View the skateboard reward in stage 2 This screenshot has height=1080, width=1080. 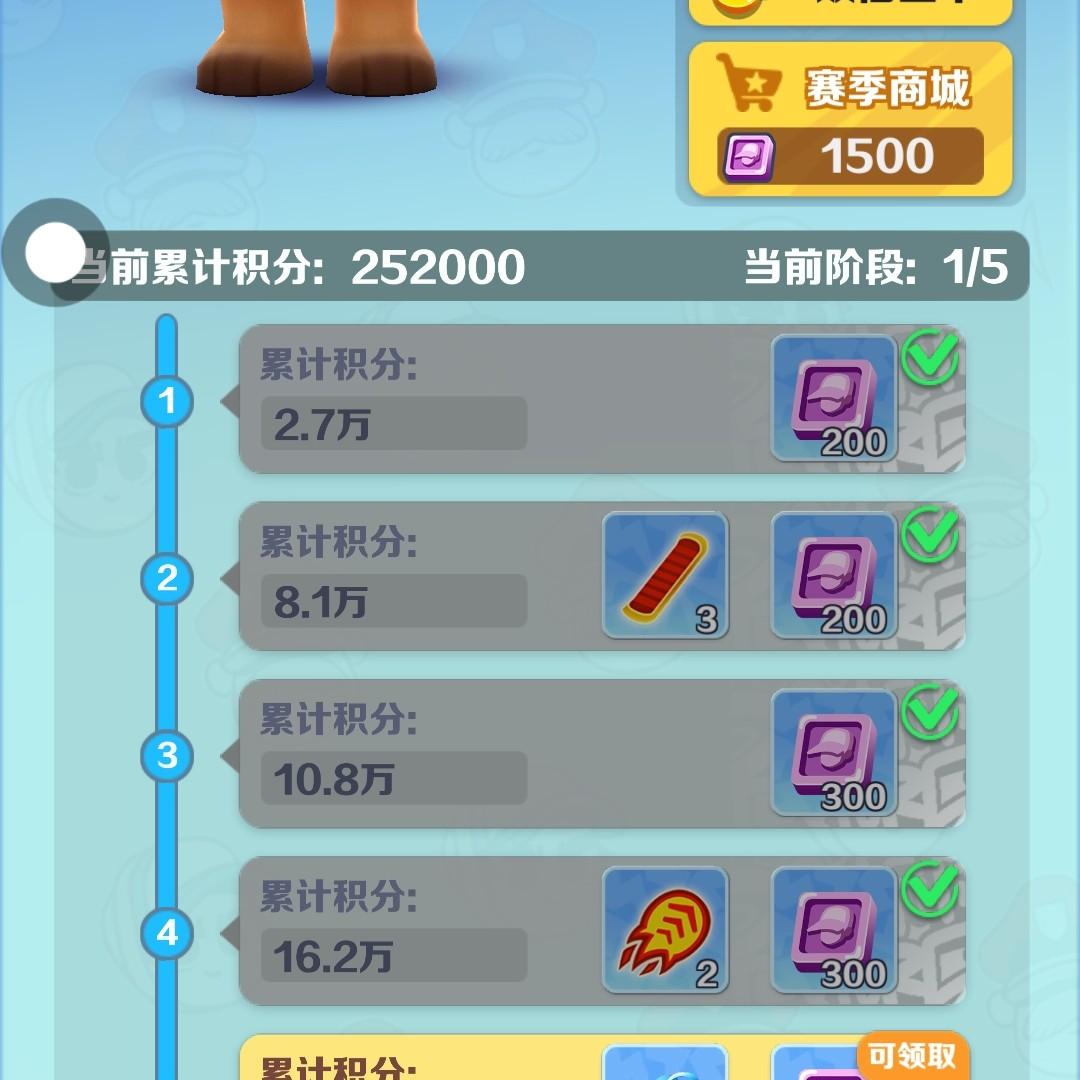(x=665, y=575)
